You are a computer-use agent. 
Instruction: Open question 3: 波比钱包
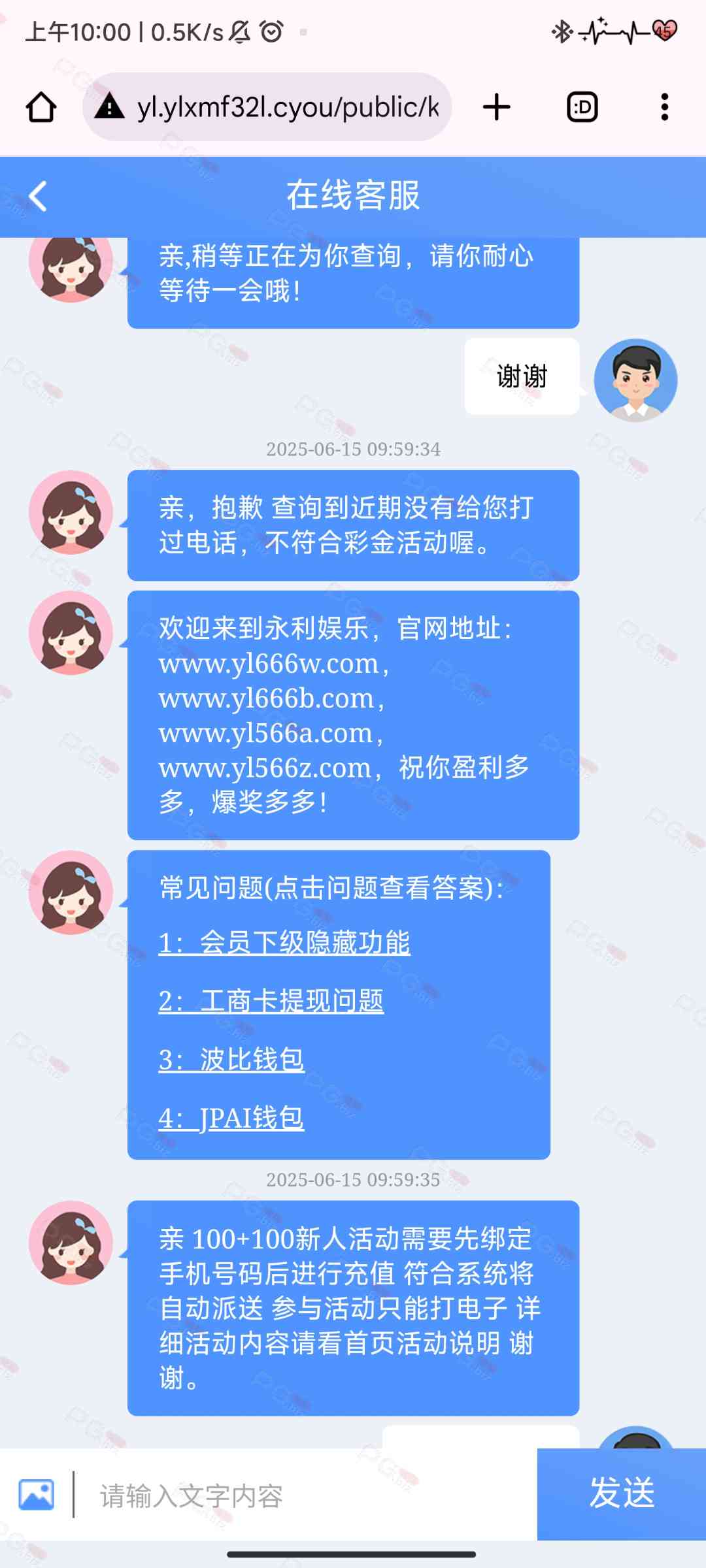(231, 1060)
